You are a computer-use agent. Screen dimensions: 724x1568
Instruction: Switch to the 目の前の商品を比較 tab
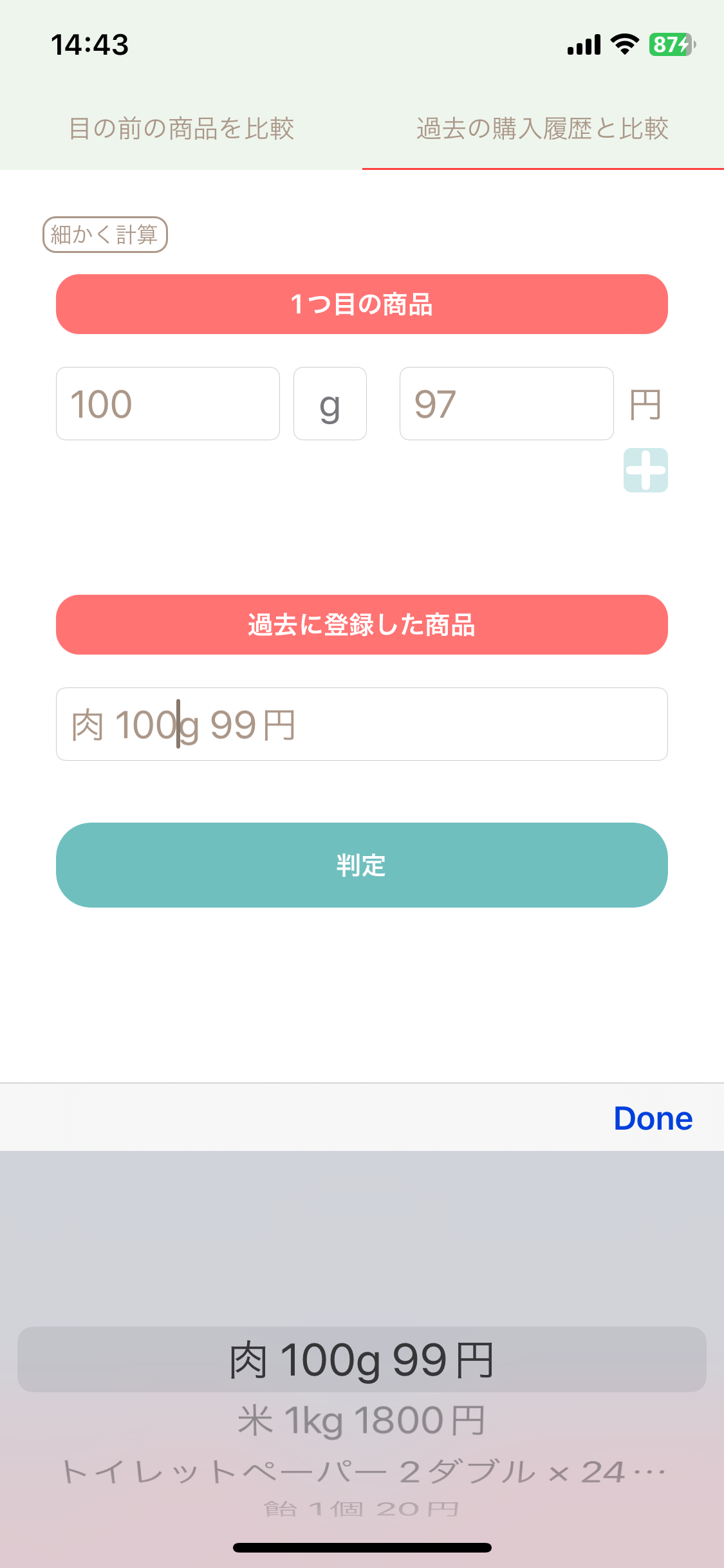[181, 129]
